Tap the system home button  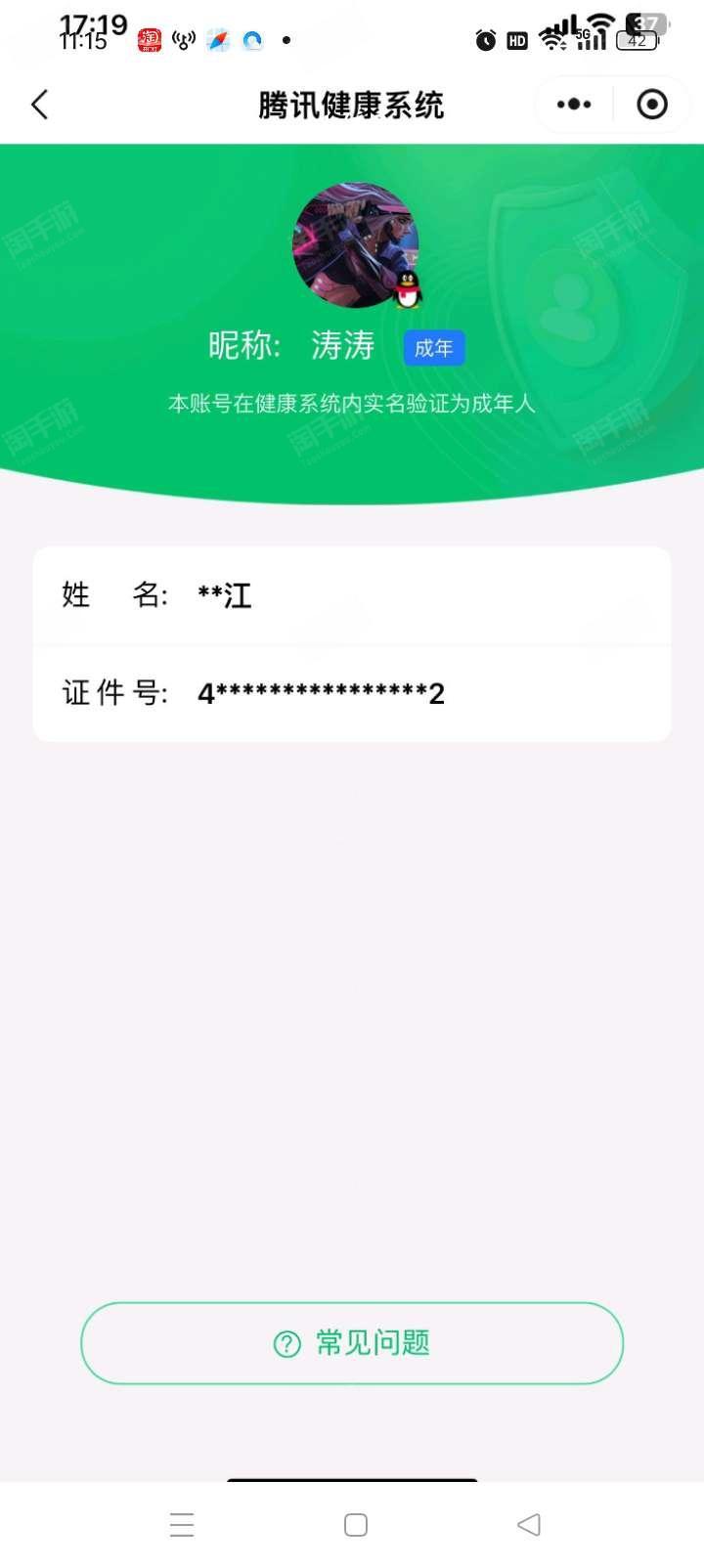356,1525
